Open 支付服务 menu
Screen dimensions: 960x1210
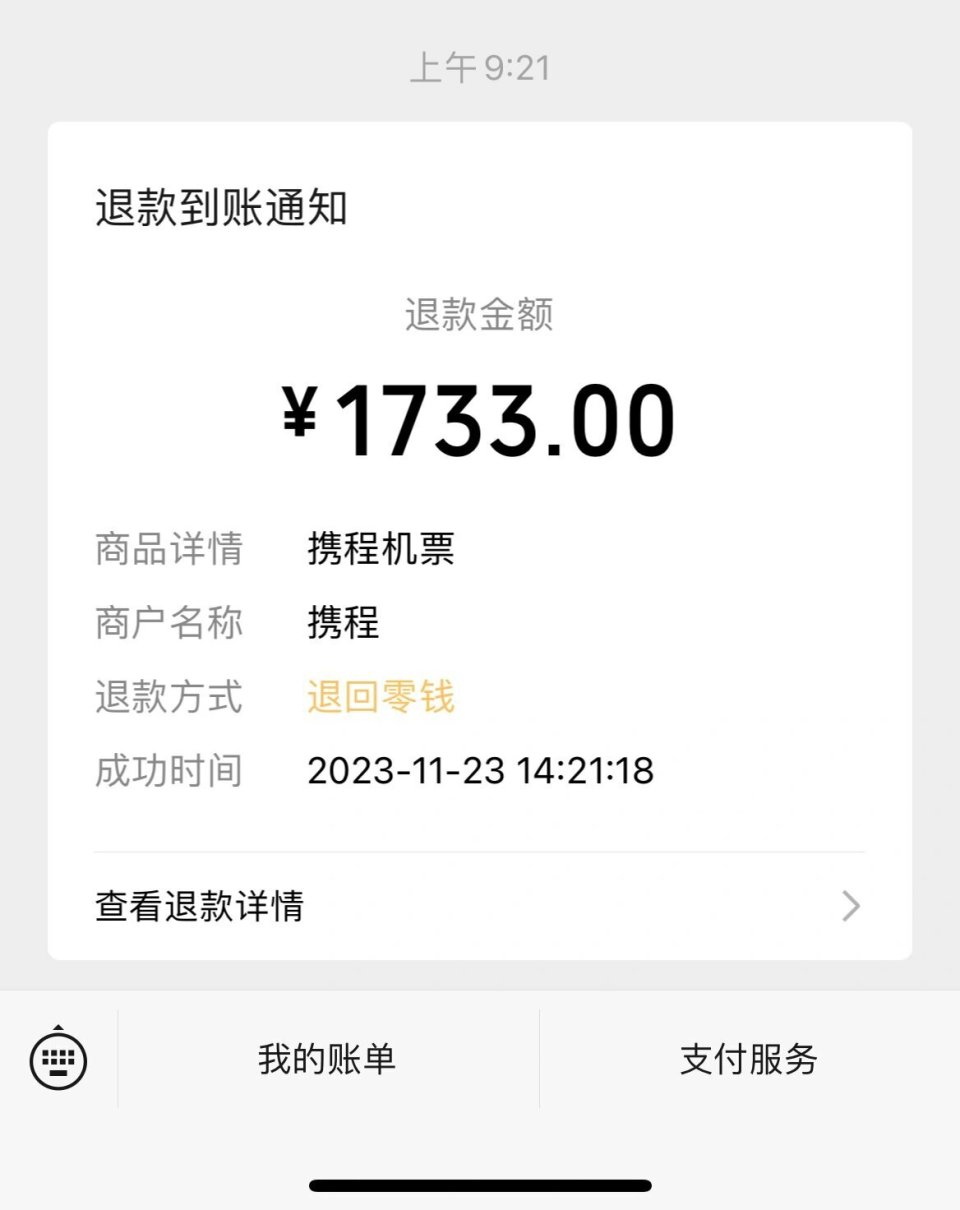click(749, 1059)
